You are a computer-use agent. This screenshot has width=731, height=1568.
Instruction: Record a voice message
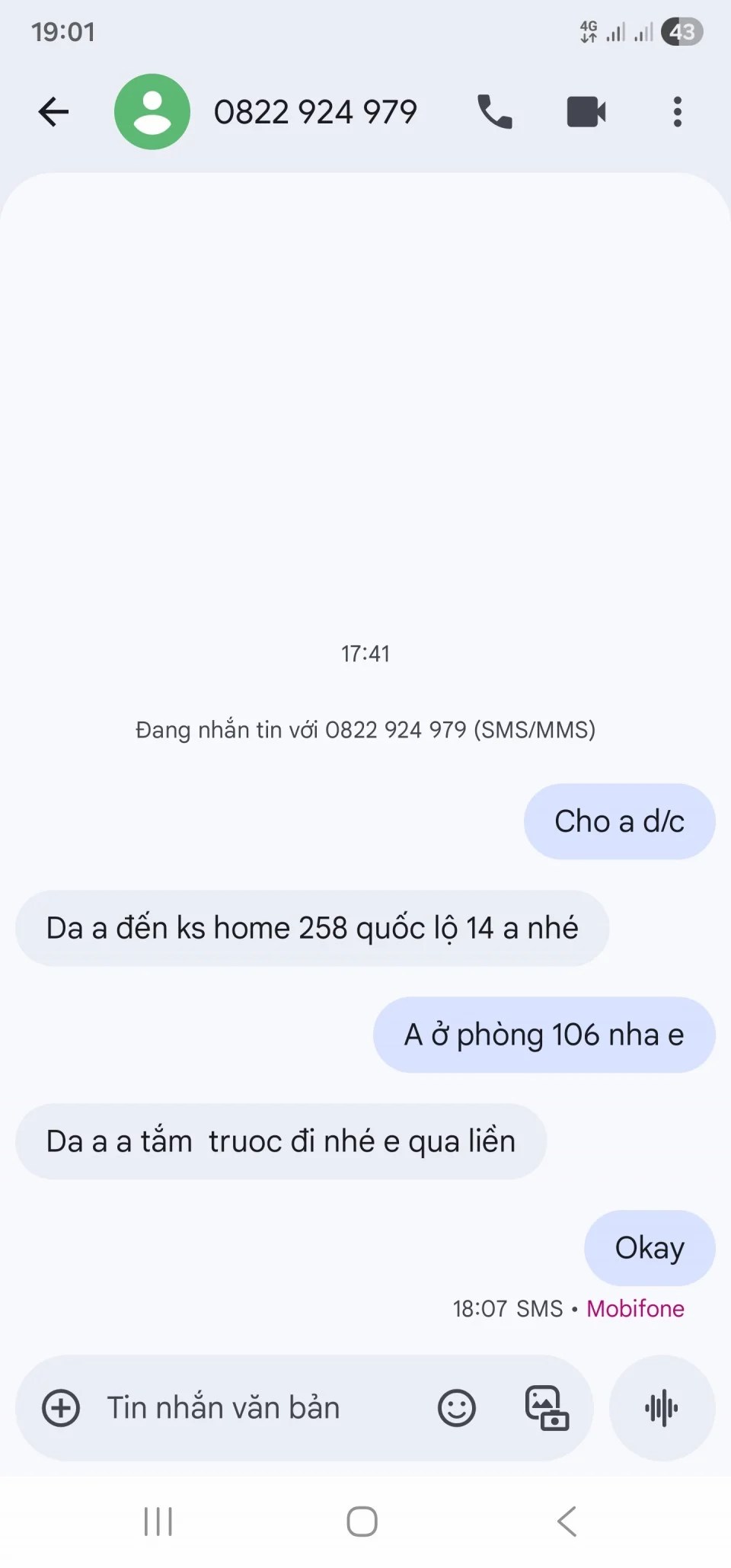[662, 1408]
